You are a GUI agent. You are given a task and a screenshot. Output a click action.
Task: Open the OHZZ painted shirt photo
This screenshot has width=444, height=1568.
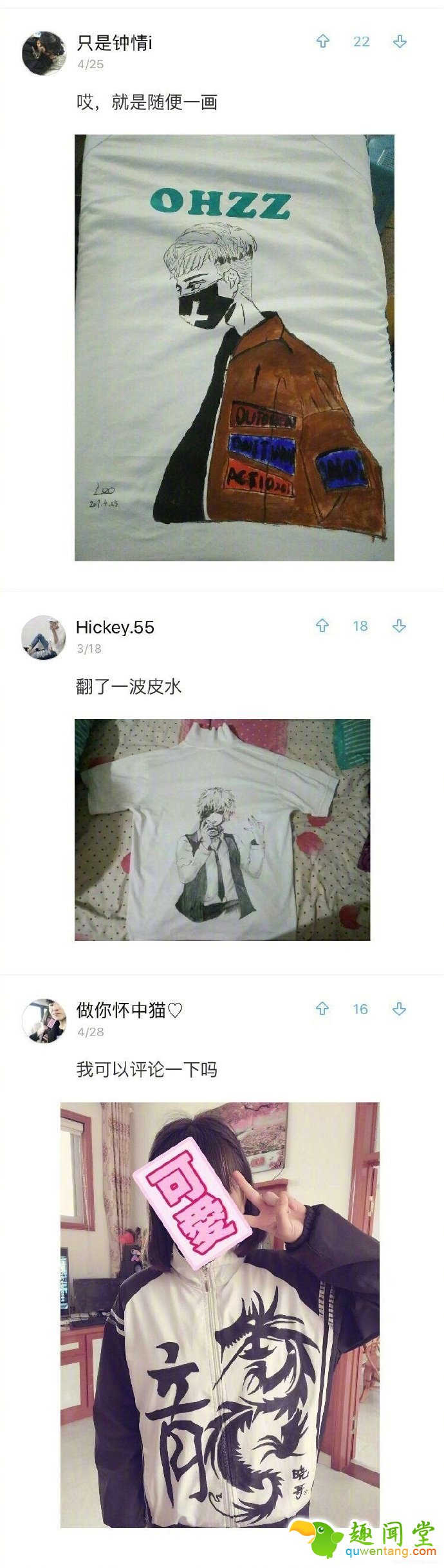pyautogui.click(x=234, y=348)
